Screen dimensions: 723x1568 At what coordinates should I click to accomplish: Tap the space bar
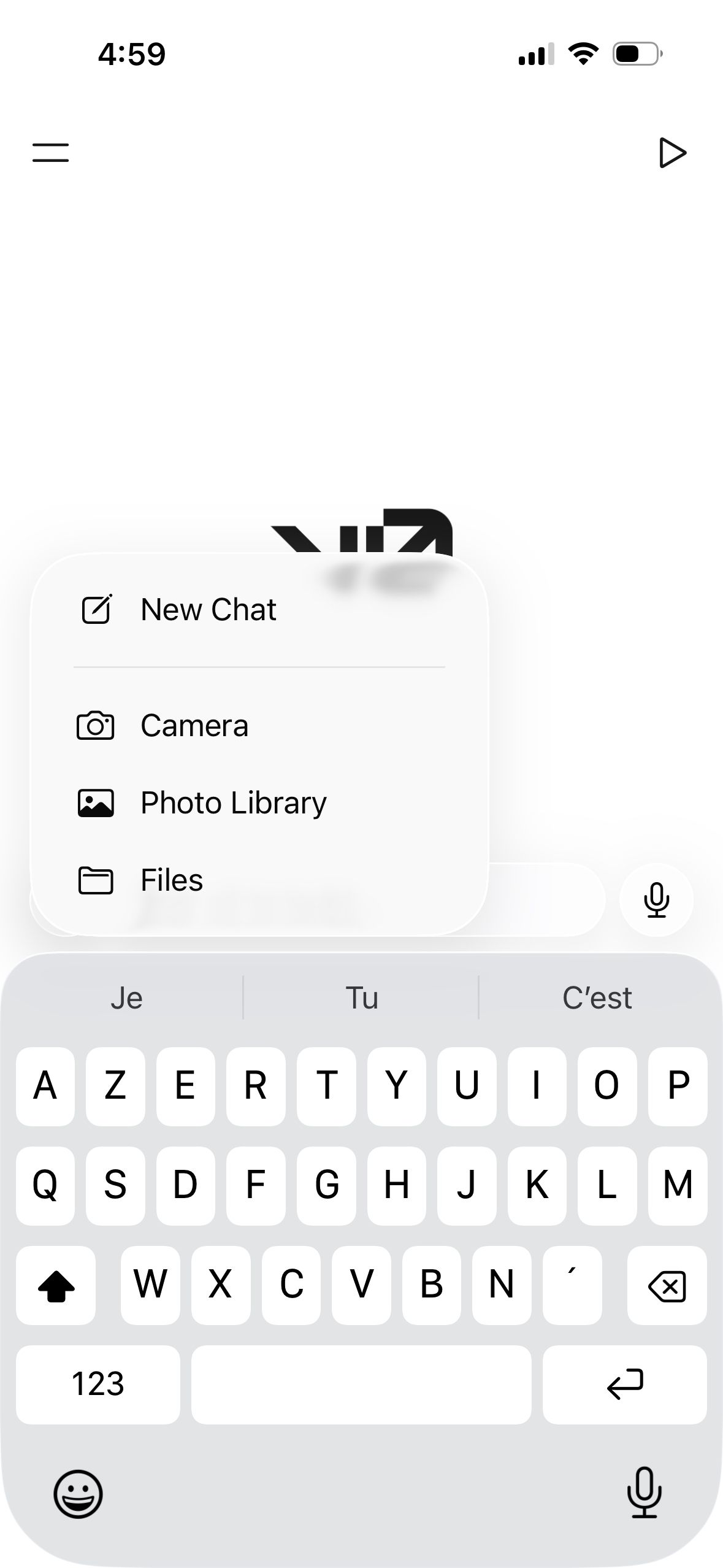362,1384
